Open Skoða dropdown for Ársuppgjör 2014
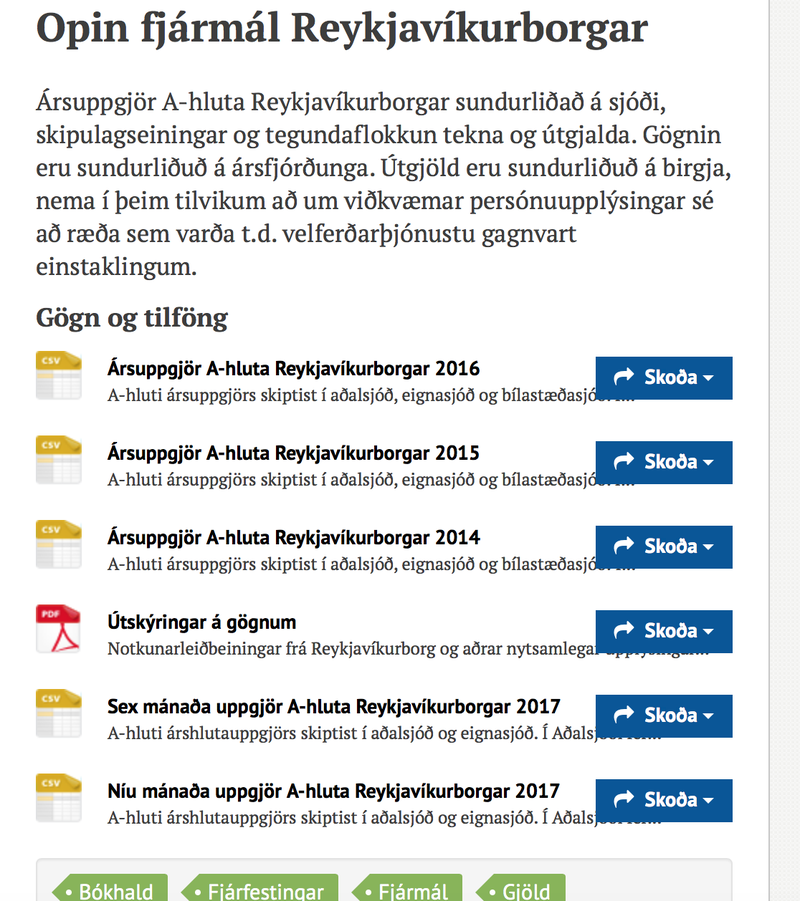 tap(664, 547)
